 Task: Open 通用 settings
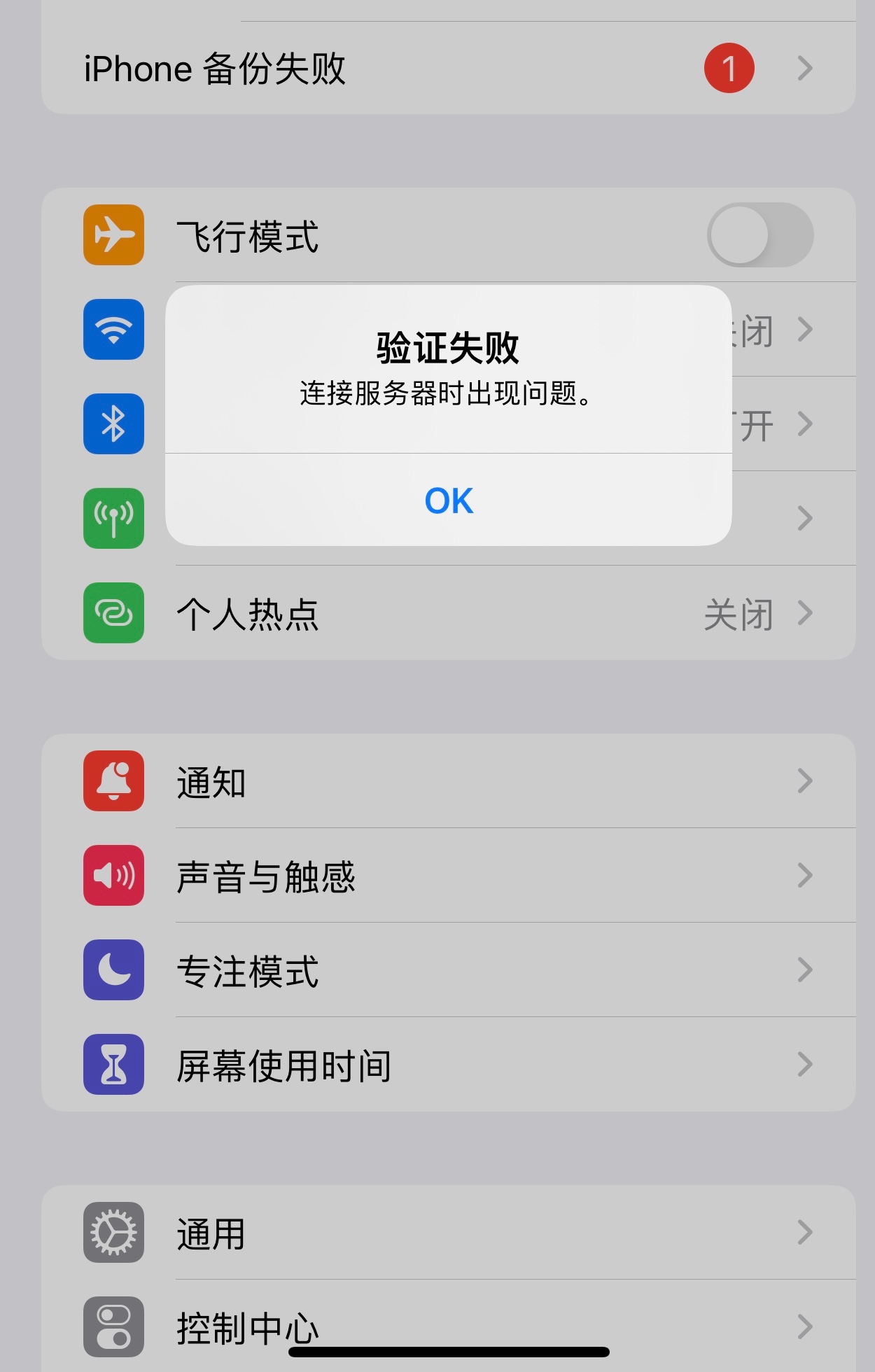[x=448, y=1233]
